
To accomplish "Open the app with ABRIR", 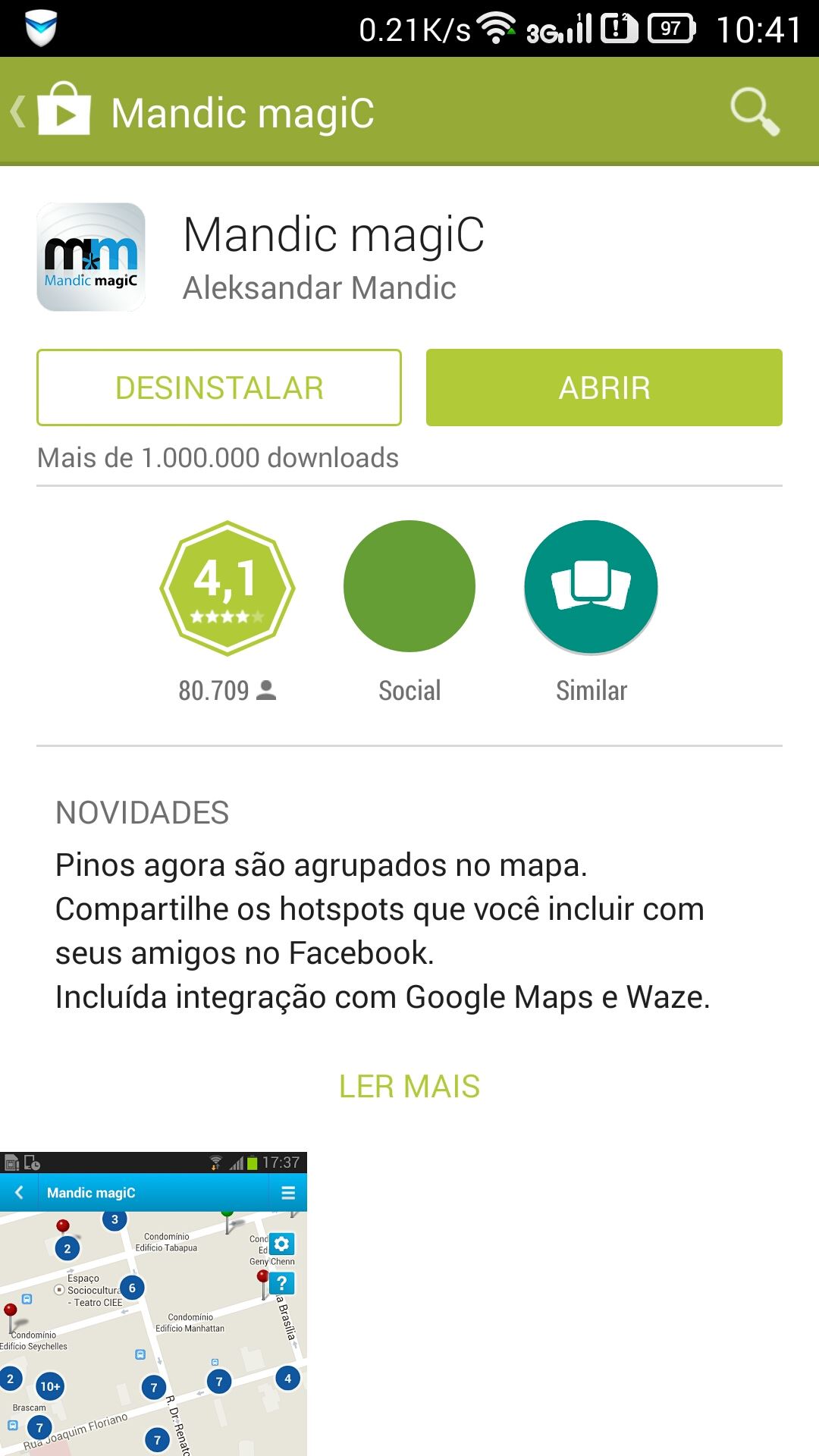I will 604,388.
